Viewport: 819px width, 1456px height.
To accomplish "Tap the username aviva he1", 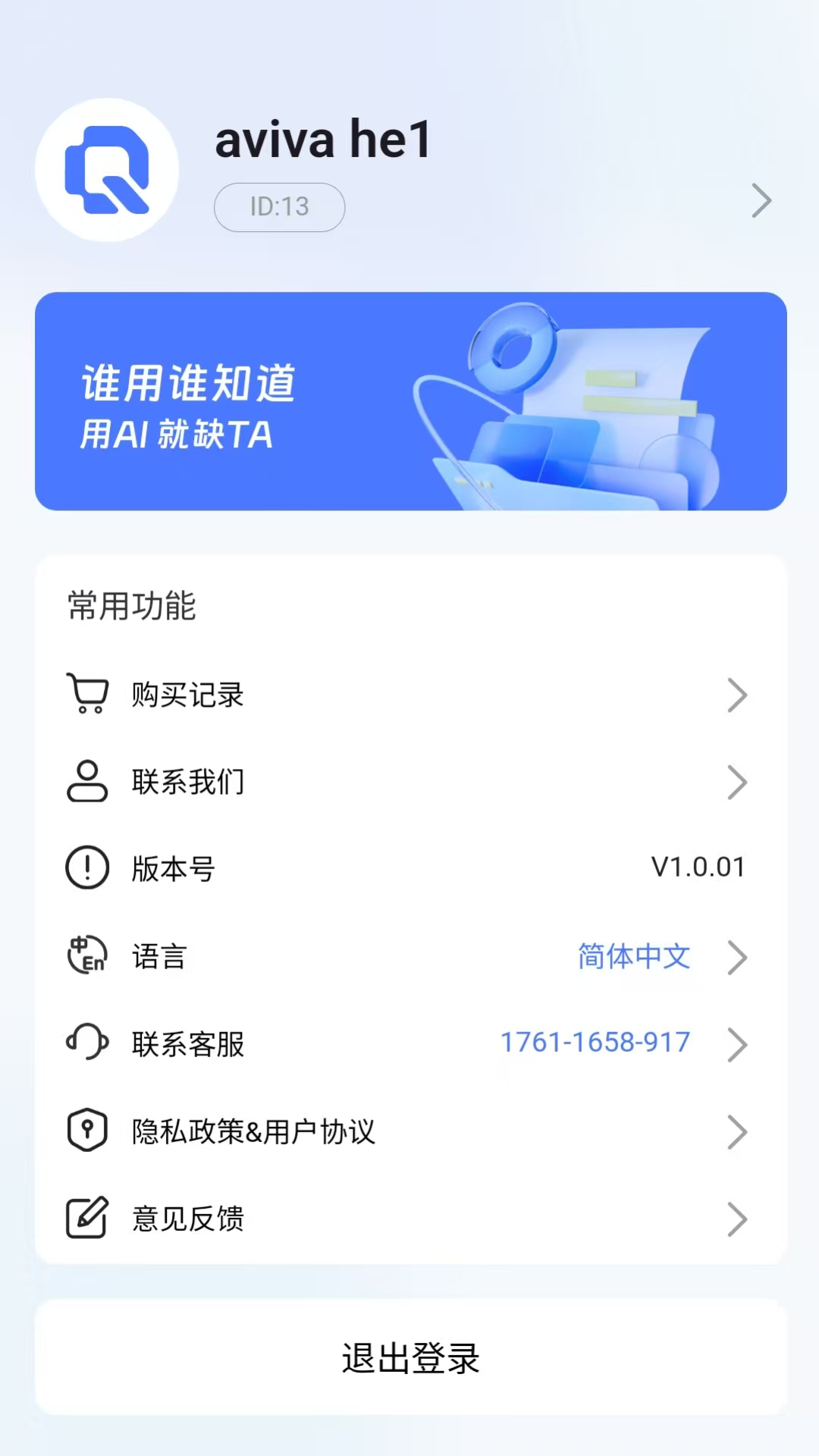I will [324, 140].
